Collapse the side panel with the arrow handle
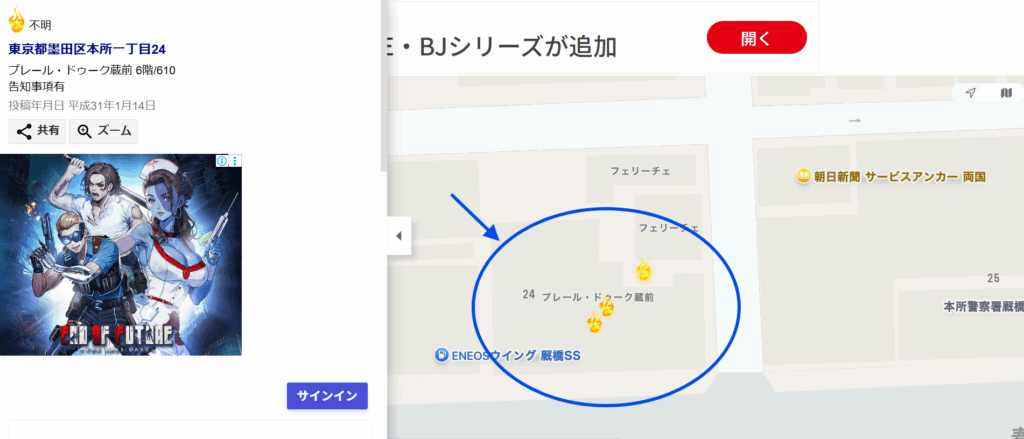This screenshot has height=439, width=1024. (x=398, y=236)
